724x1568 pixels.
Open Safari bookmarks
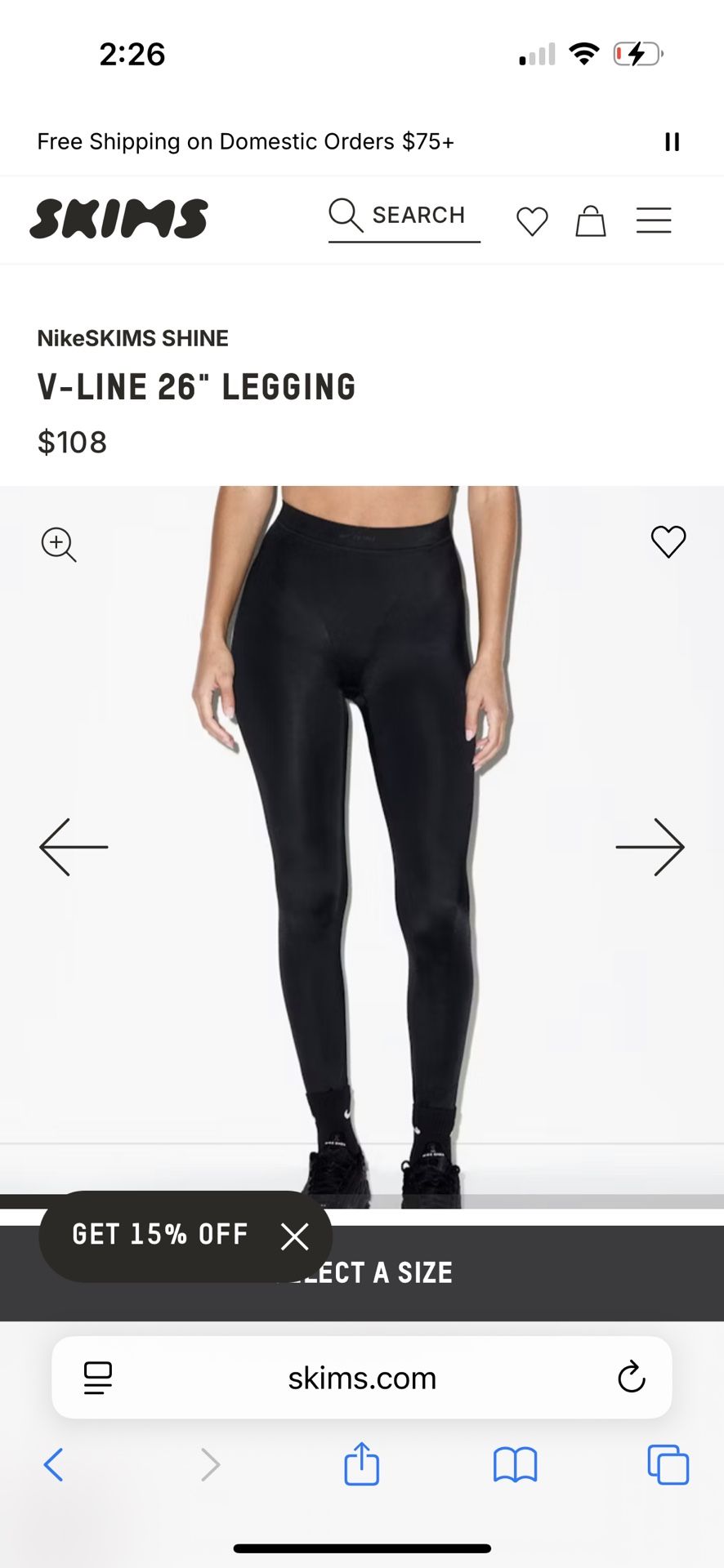pos(515,1464)
